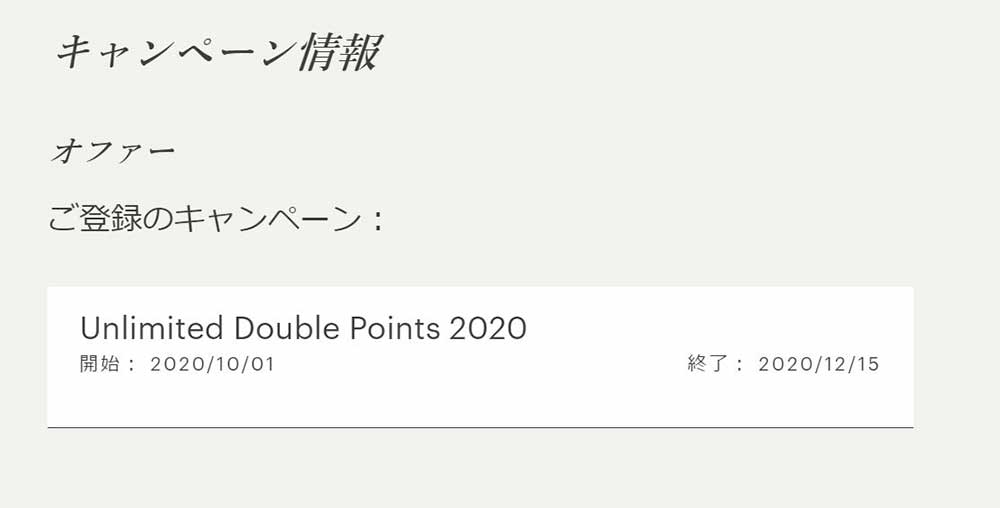The height and width of the screenshot is (508, 1000).
Task: Open the Unlimited Double Points 2020 campaign card
Action: 303,328
